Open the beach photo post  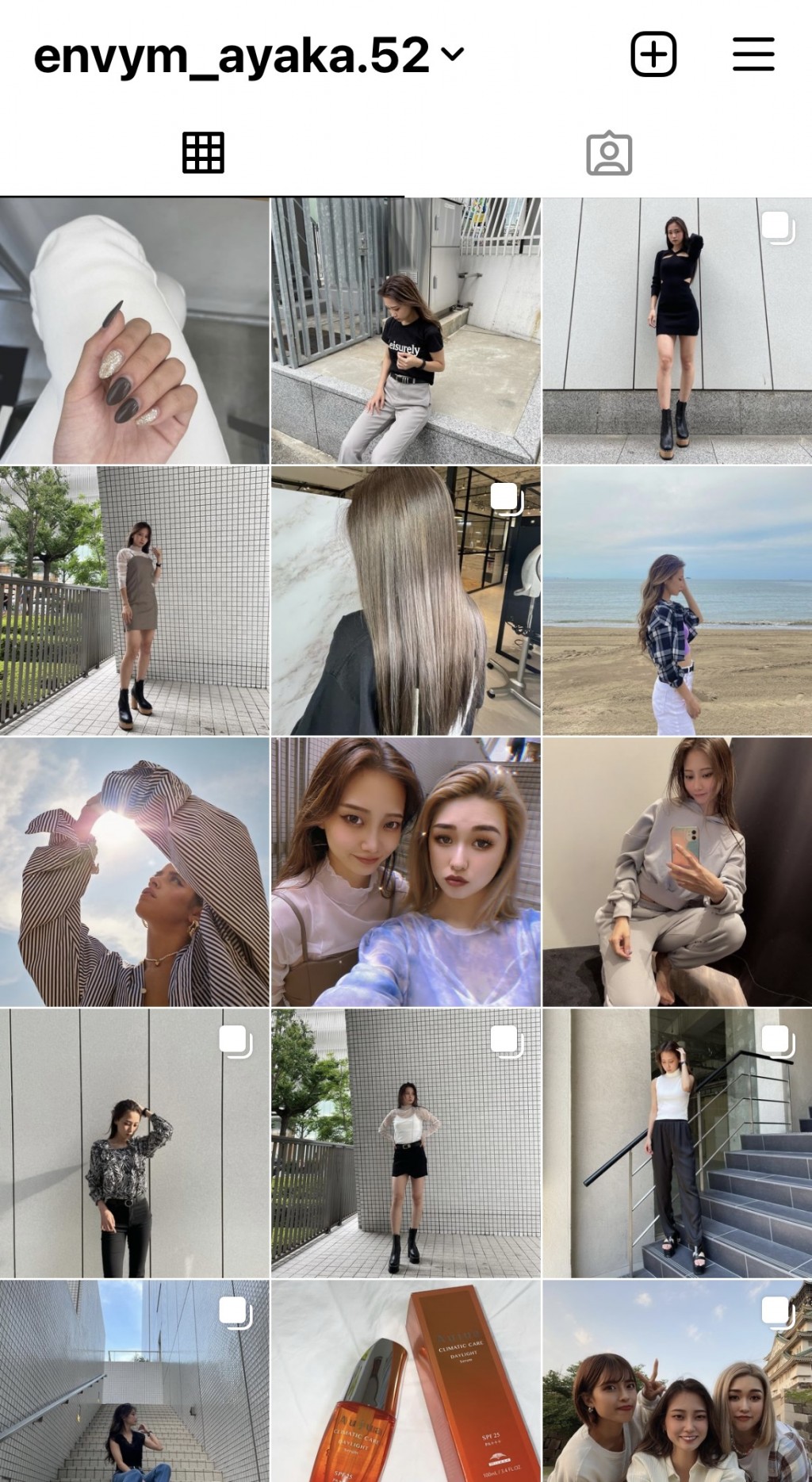(x=676, y=601)
